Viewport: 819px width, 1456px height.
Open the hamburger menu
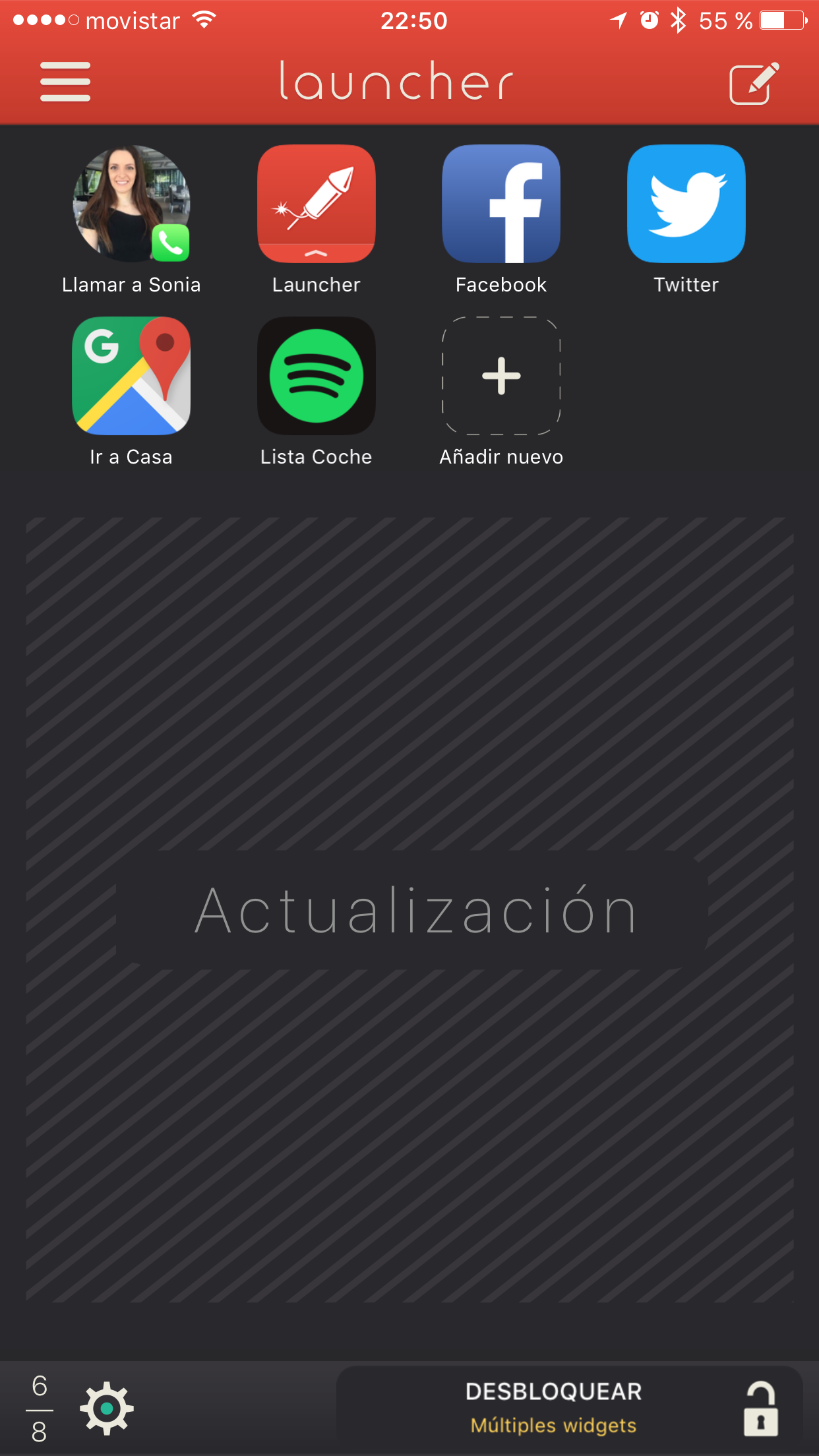(x=65, y=82)
